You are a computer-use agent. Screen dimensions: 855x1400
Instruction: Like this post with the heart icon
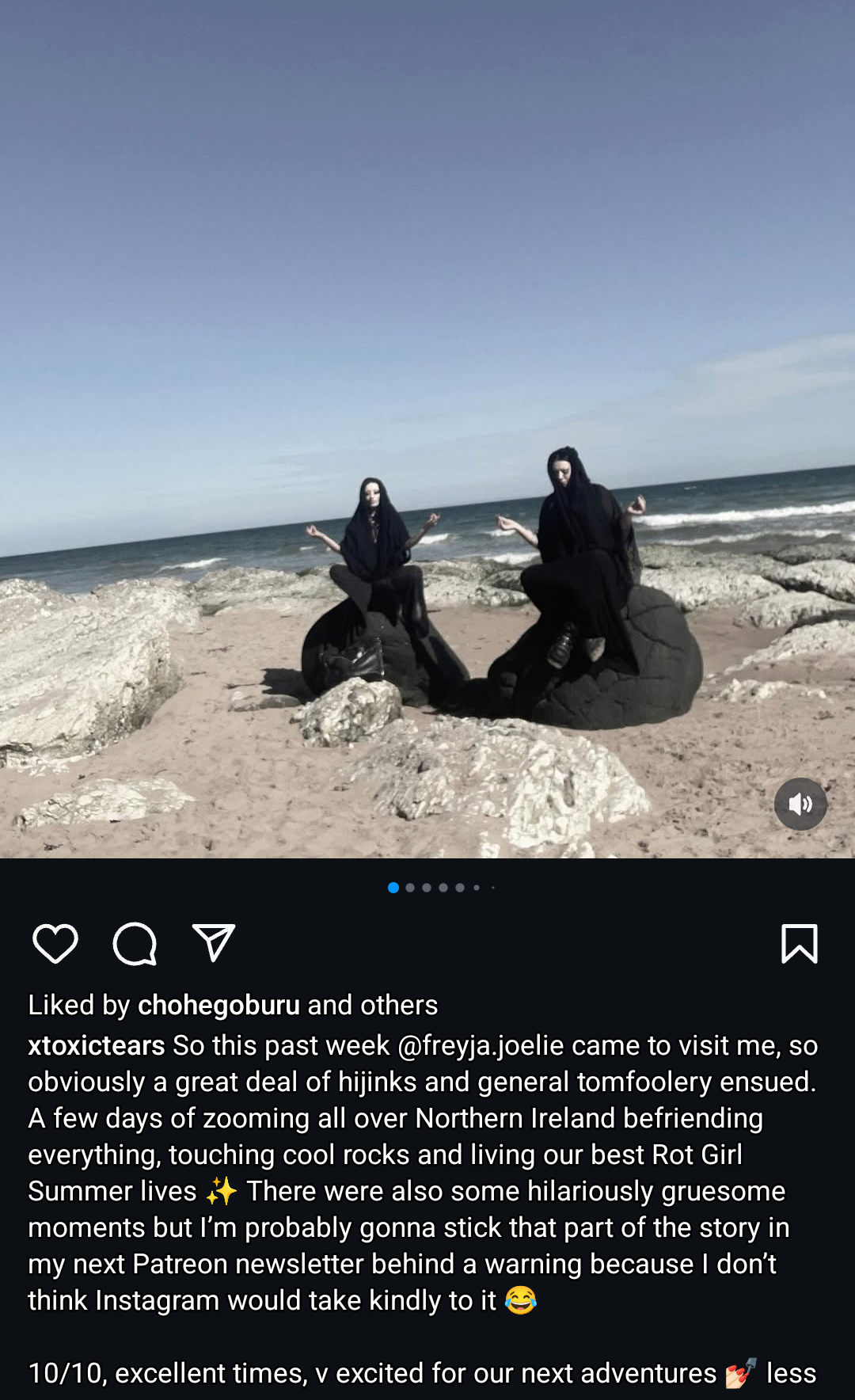pyautogui.click(x=55, y=944)
